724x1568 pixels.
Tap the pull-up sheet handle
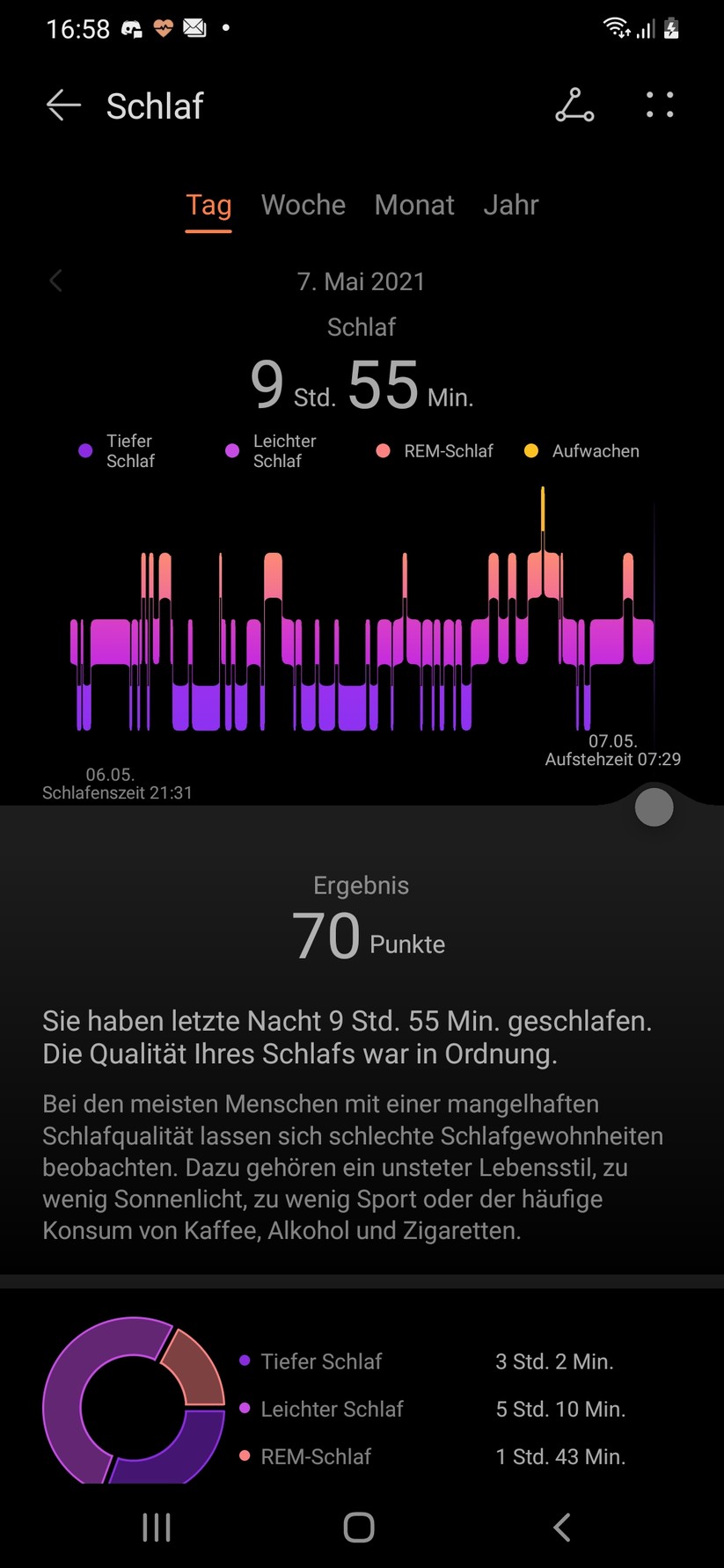tap(653, 806)
